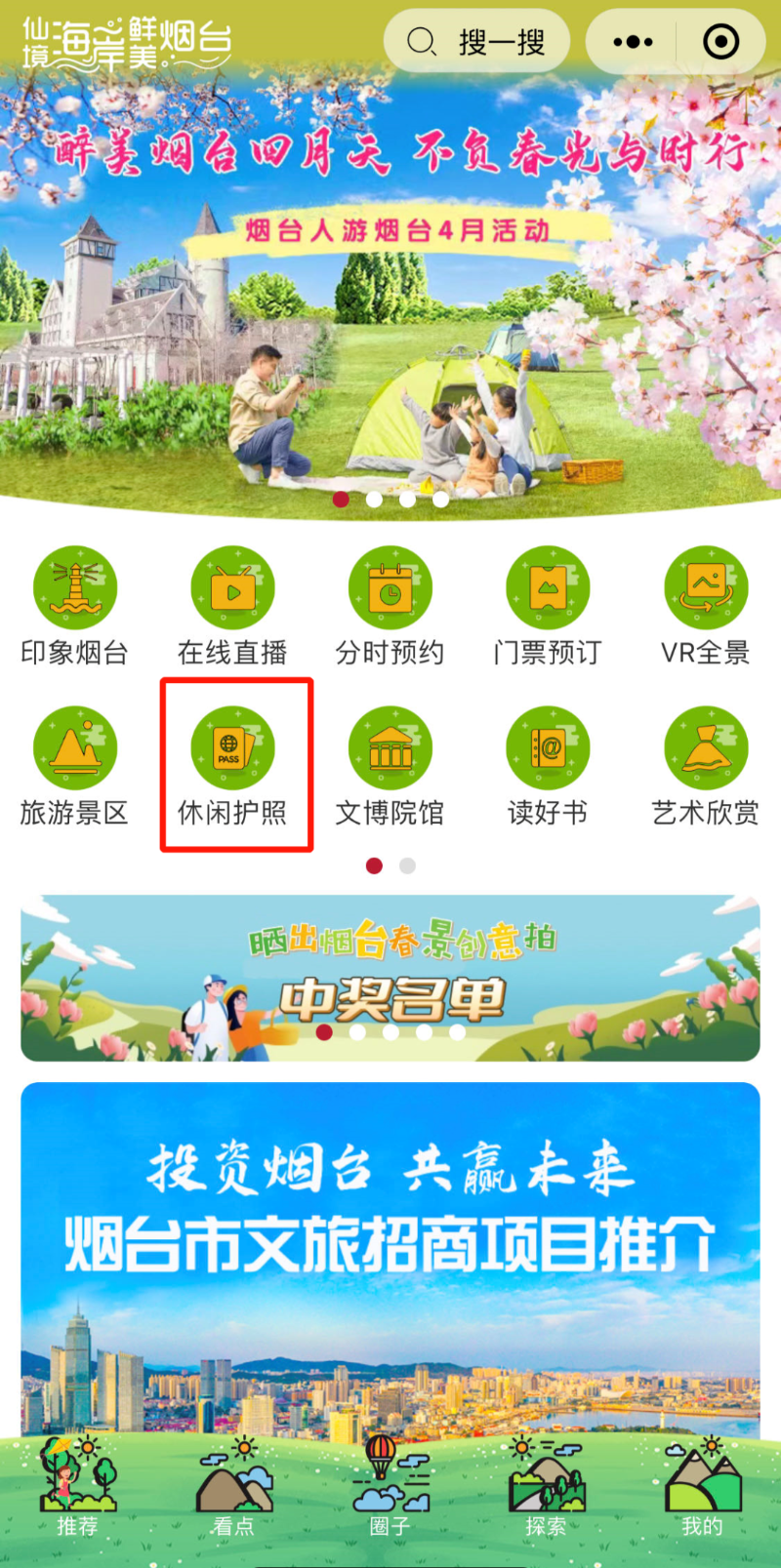
Task: Open 艺术欣赏
Action: pyautogui.click(x=706, y=767)
